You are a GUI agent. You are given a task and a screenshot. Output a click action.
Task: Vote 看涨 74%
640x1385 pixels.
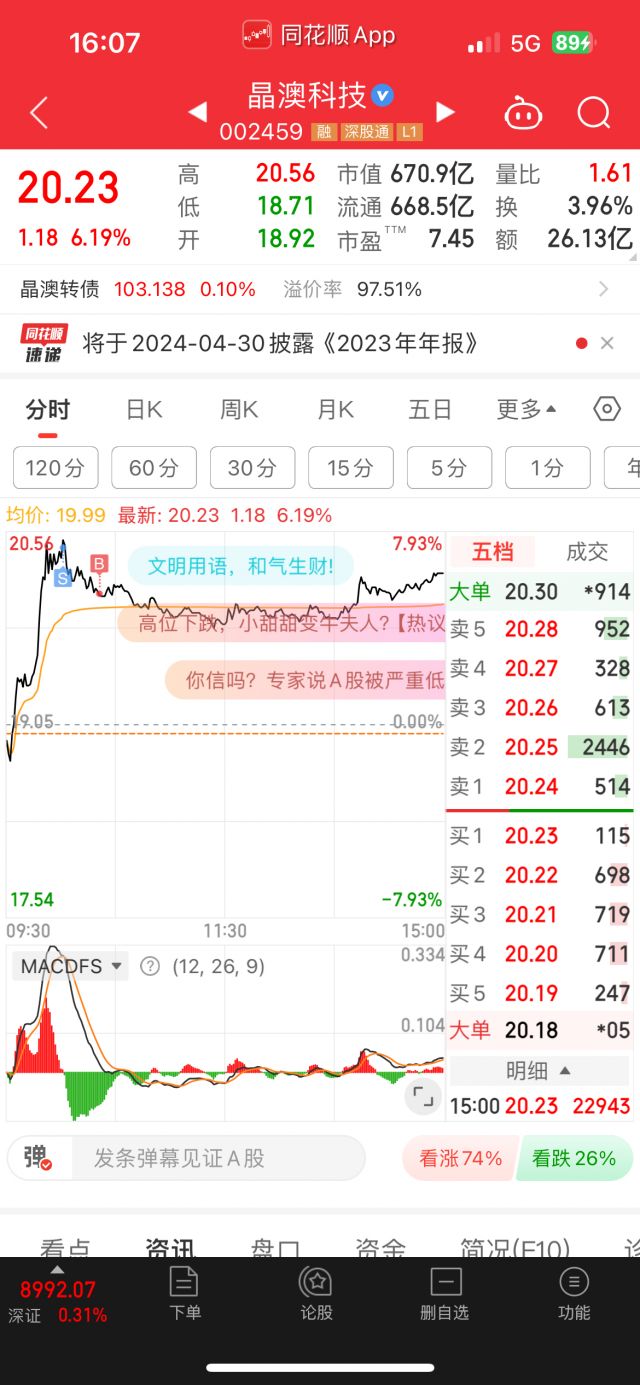click(x=459, y=1158)
